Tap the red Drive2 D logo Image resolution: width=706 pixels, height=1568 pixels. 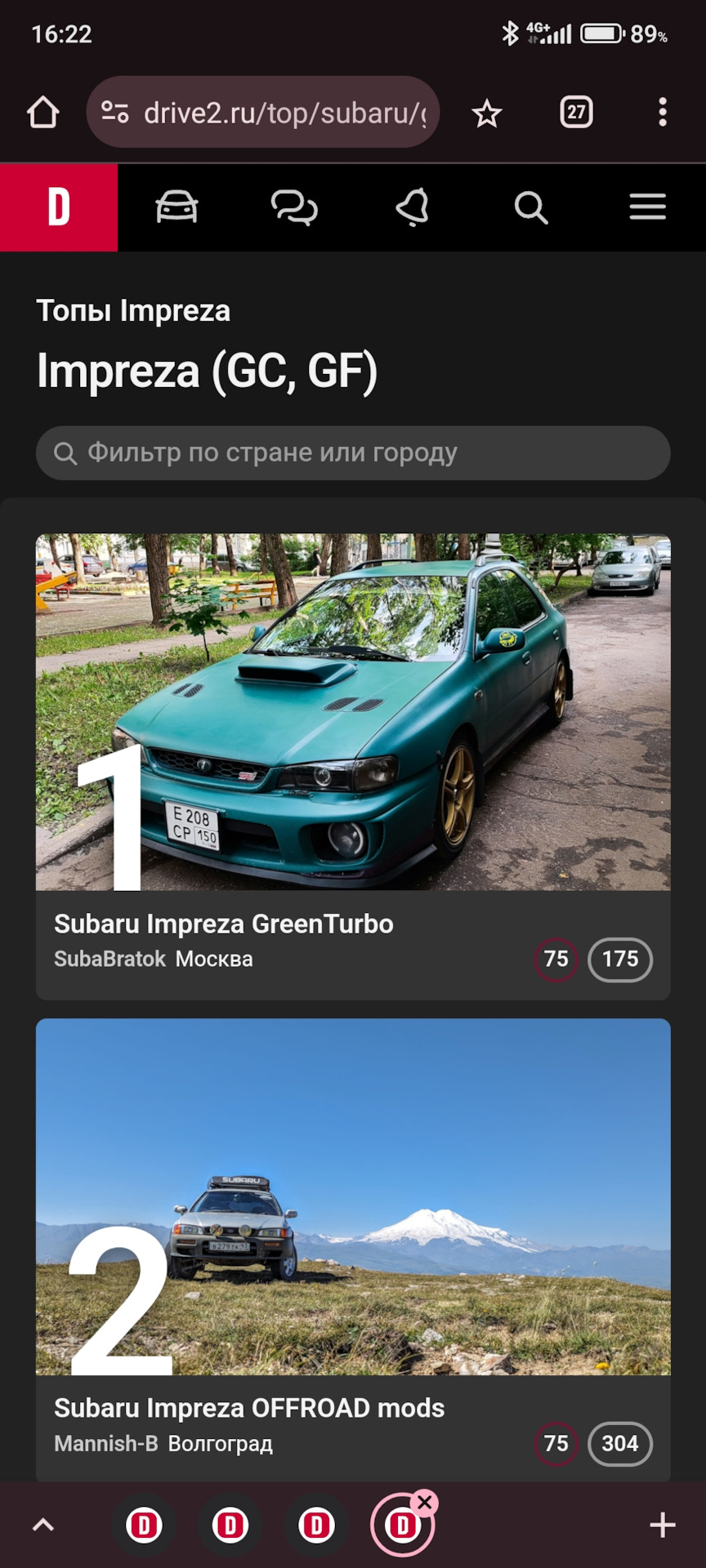(59, 207)
